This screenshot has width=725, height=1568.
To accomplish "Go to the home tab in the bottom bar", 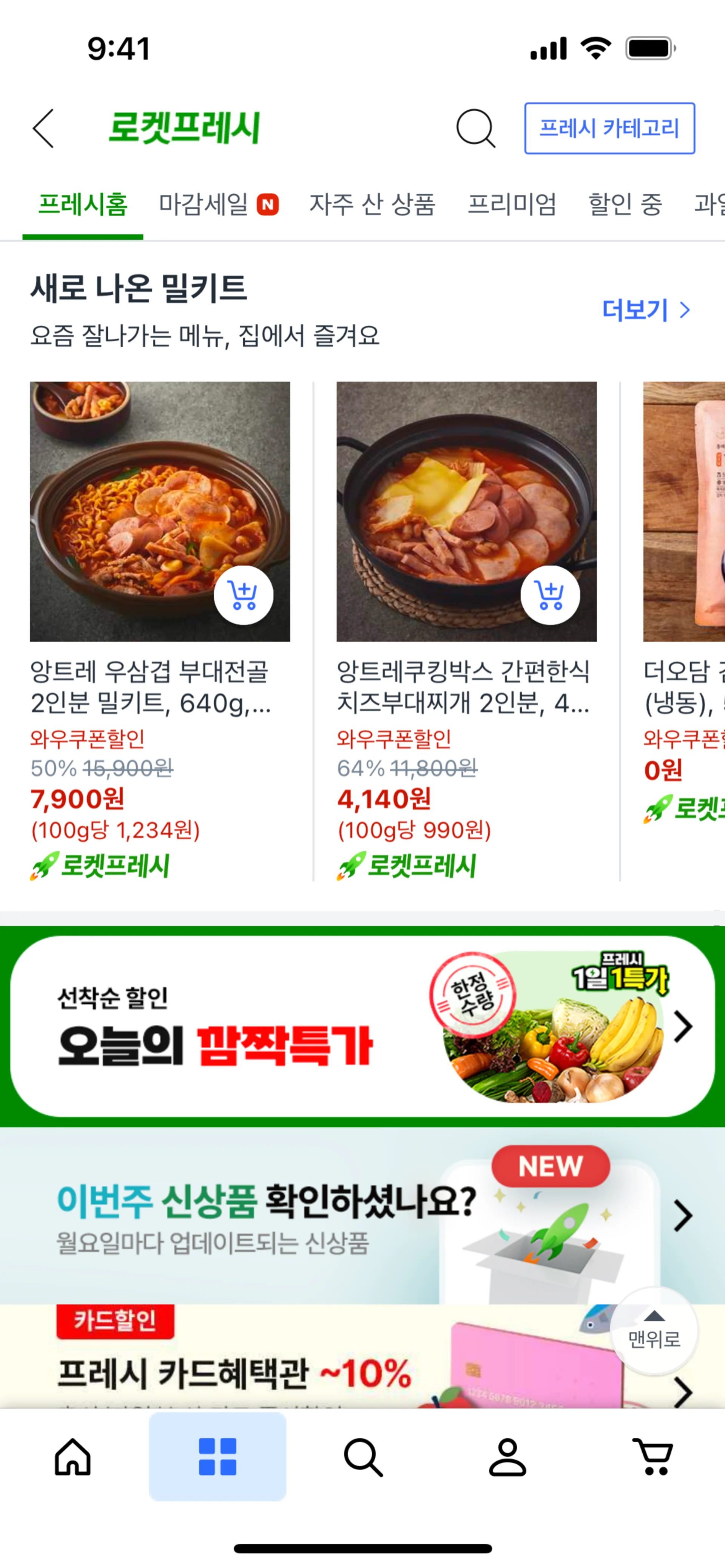I will 72,1457.
